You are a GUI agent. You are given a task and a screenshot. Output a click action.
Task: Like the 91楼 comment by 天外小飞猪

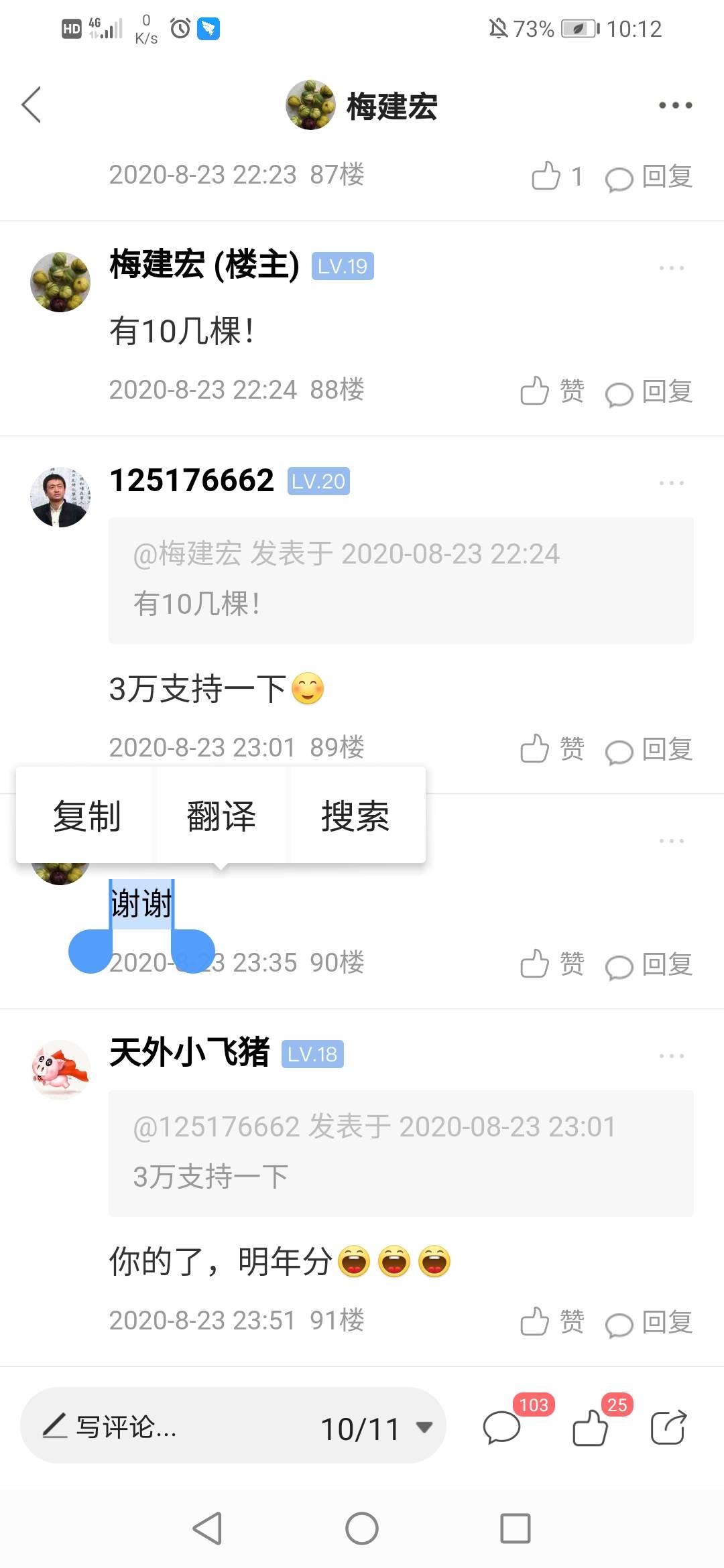[x=552, y=1322]
